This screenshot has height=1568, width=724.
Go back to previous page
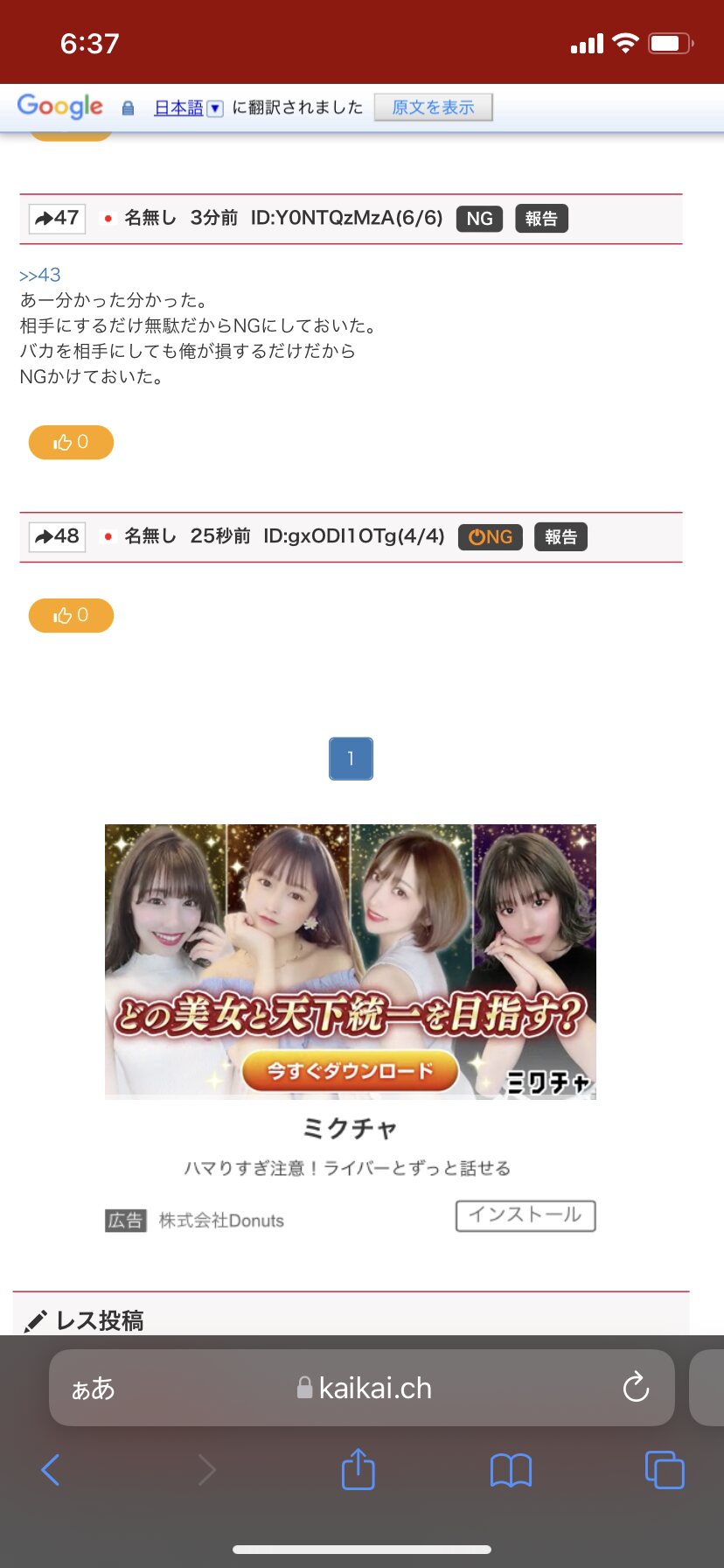51,1470
